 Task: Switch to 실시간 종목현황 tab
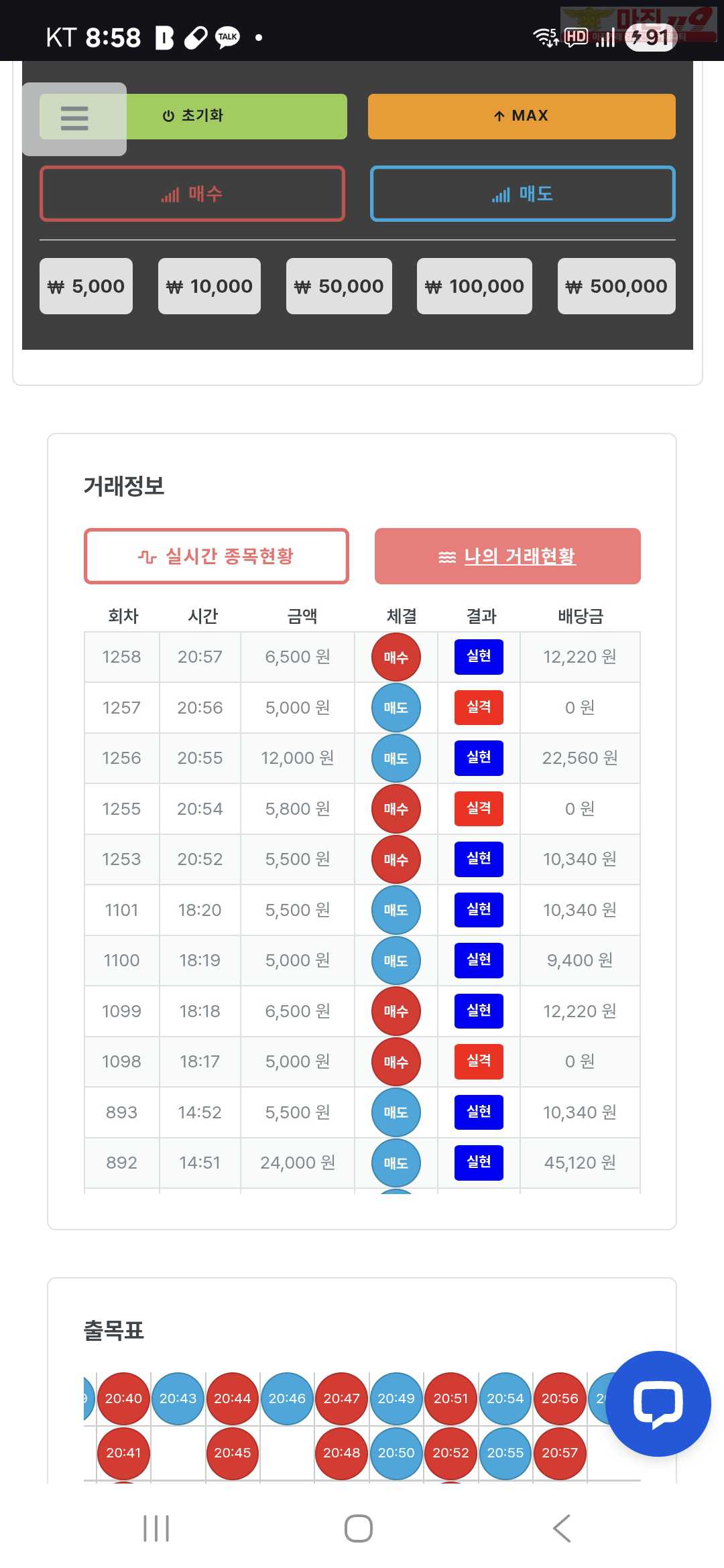(216, 556)
